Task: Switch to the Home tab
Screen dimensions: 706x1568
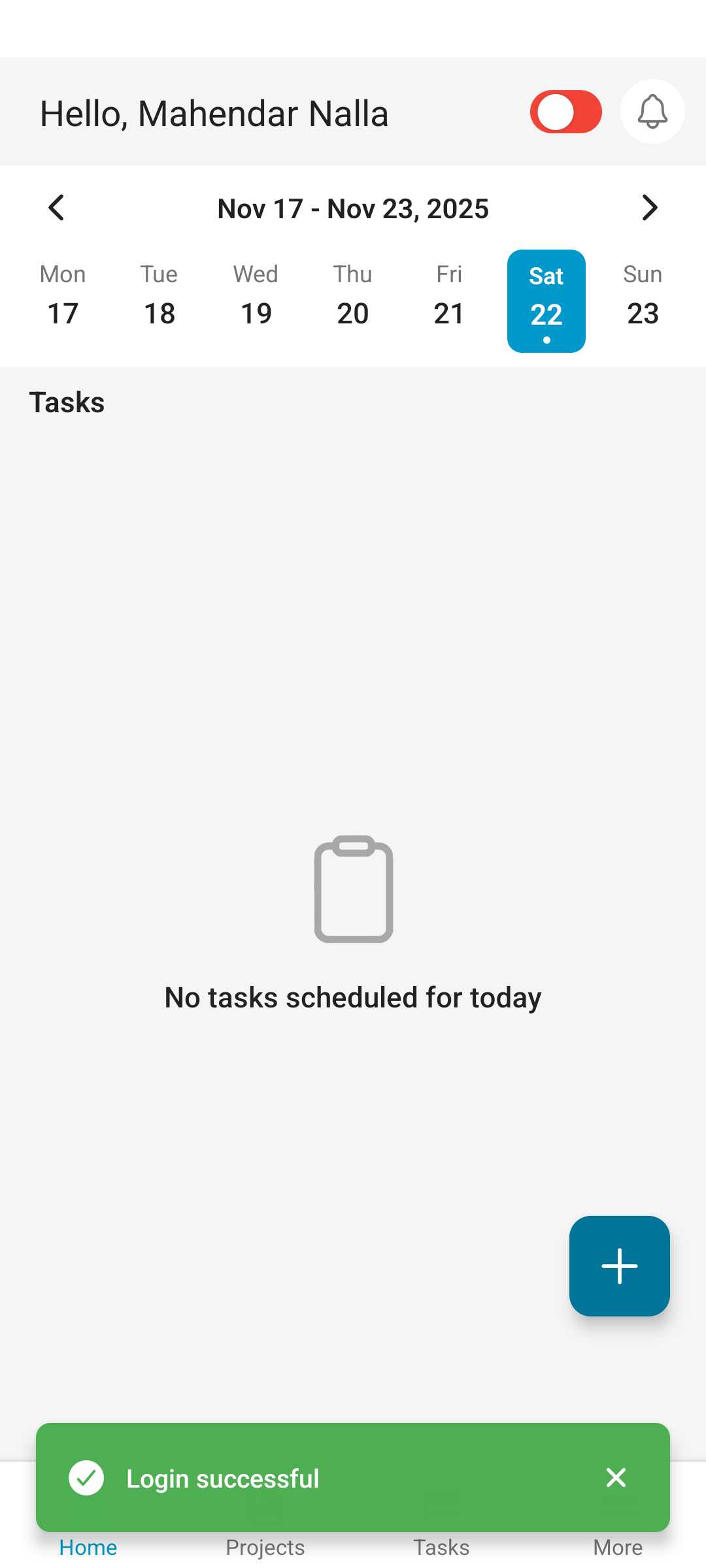Action: [88, 1547]
